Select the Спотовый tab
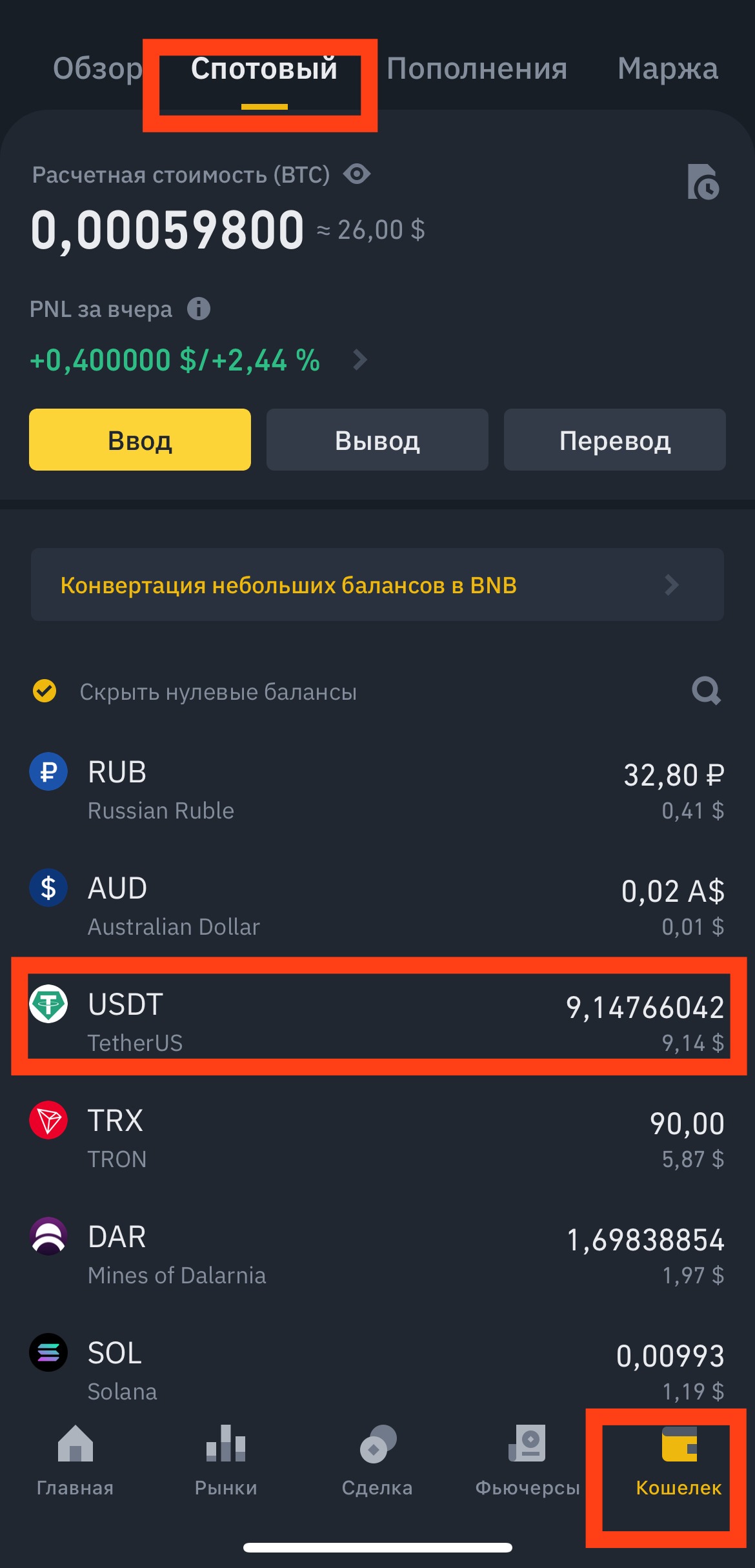The width and height of the screenshot is (755, 1568). (264, 69)
